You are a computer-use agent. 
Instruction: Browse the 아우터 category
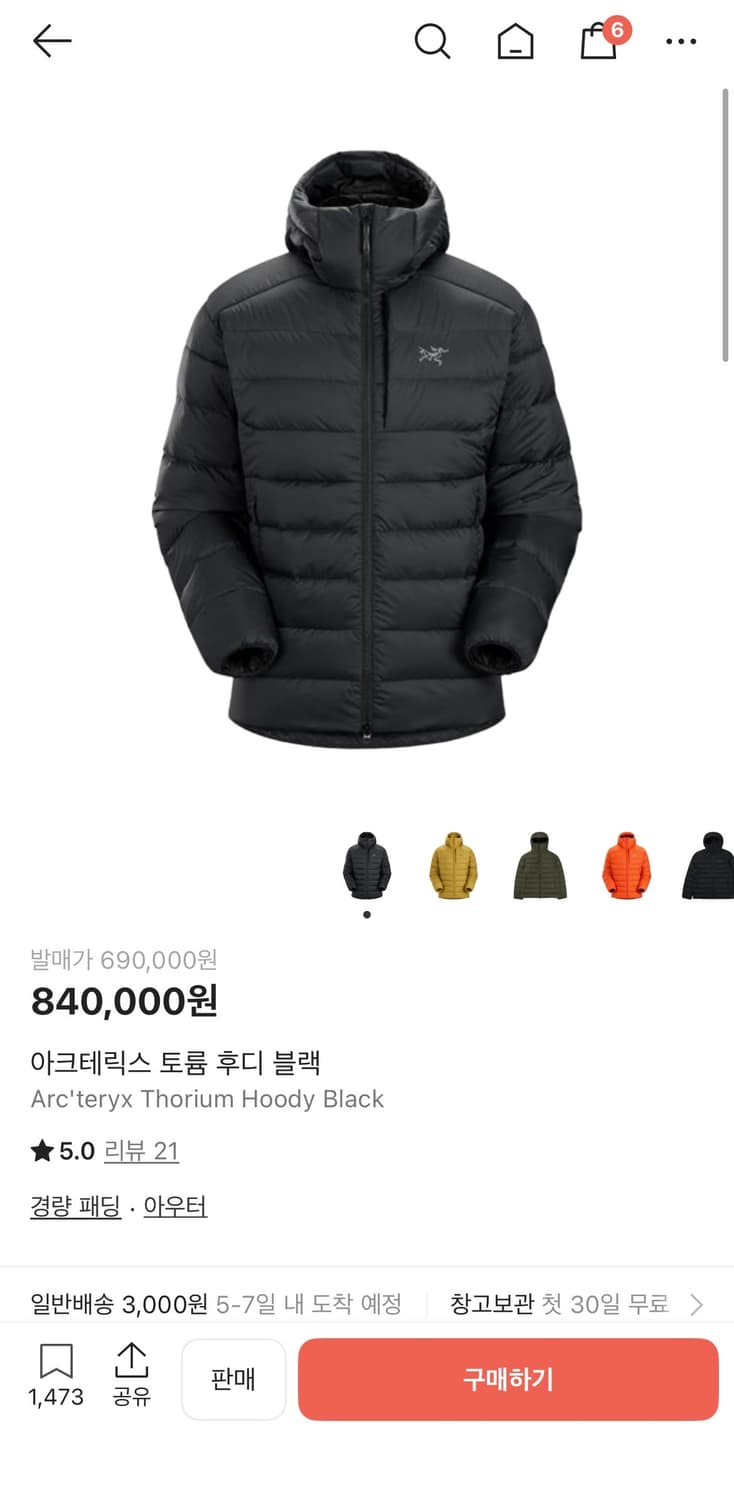175,1206
